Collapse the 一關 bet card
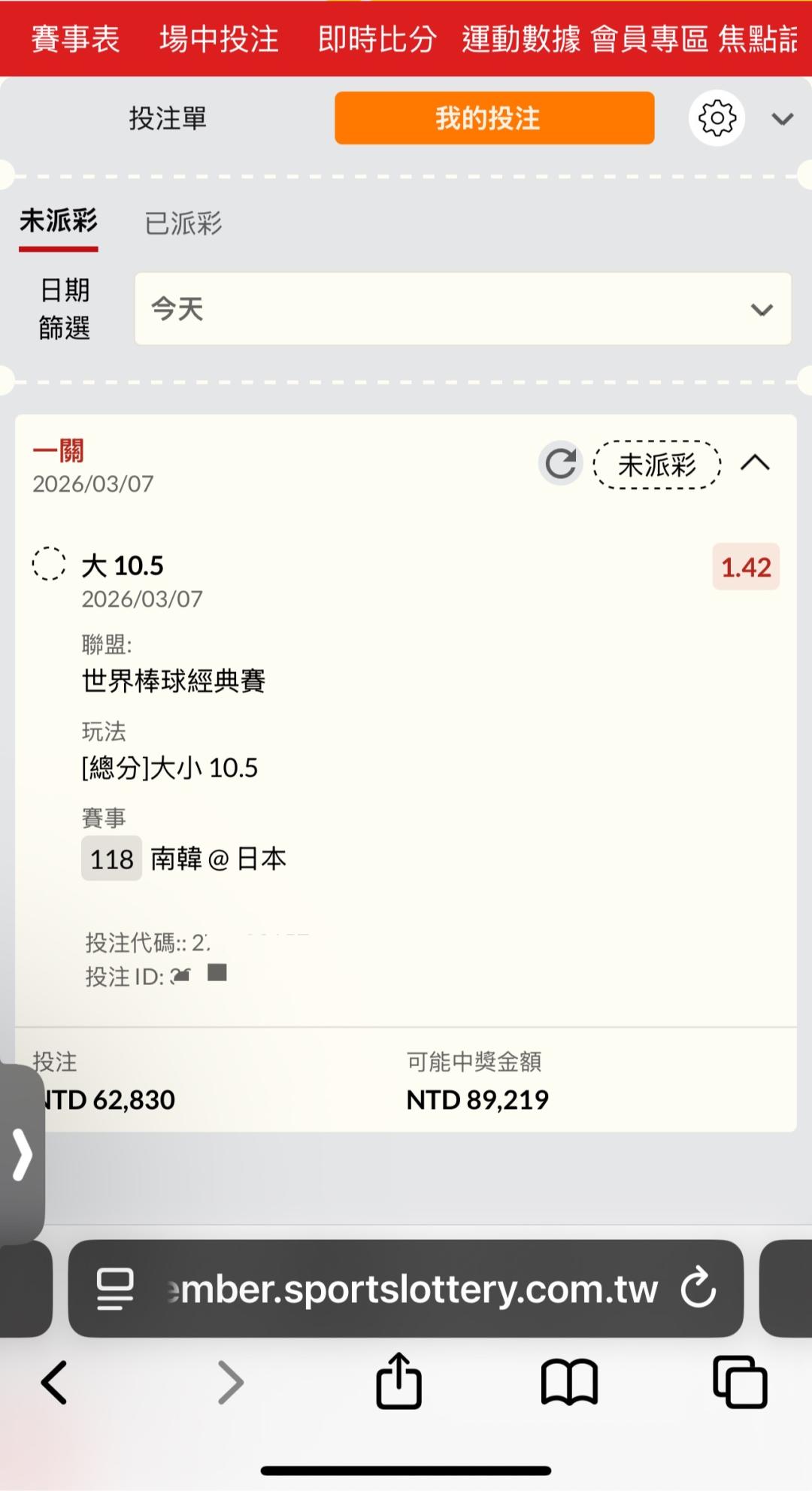Image resolution: width=812 pixels, height=1491 pixels. tap(755, 462)
